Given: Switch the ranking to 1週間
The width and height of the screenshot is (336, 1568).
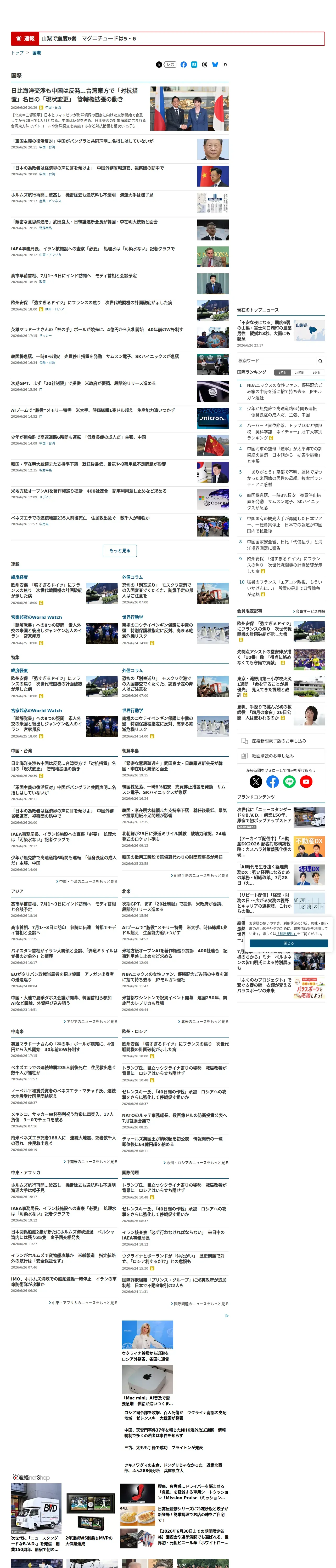Looking at the screenshot, I should point(316,372).
